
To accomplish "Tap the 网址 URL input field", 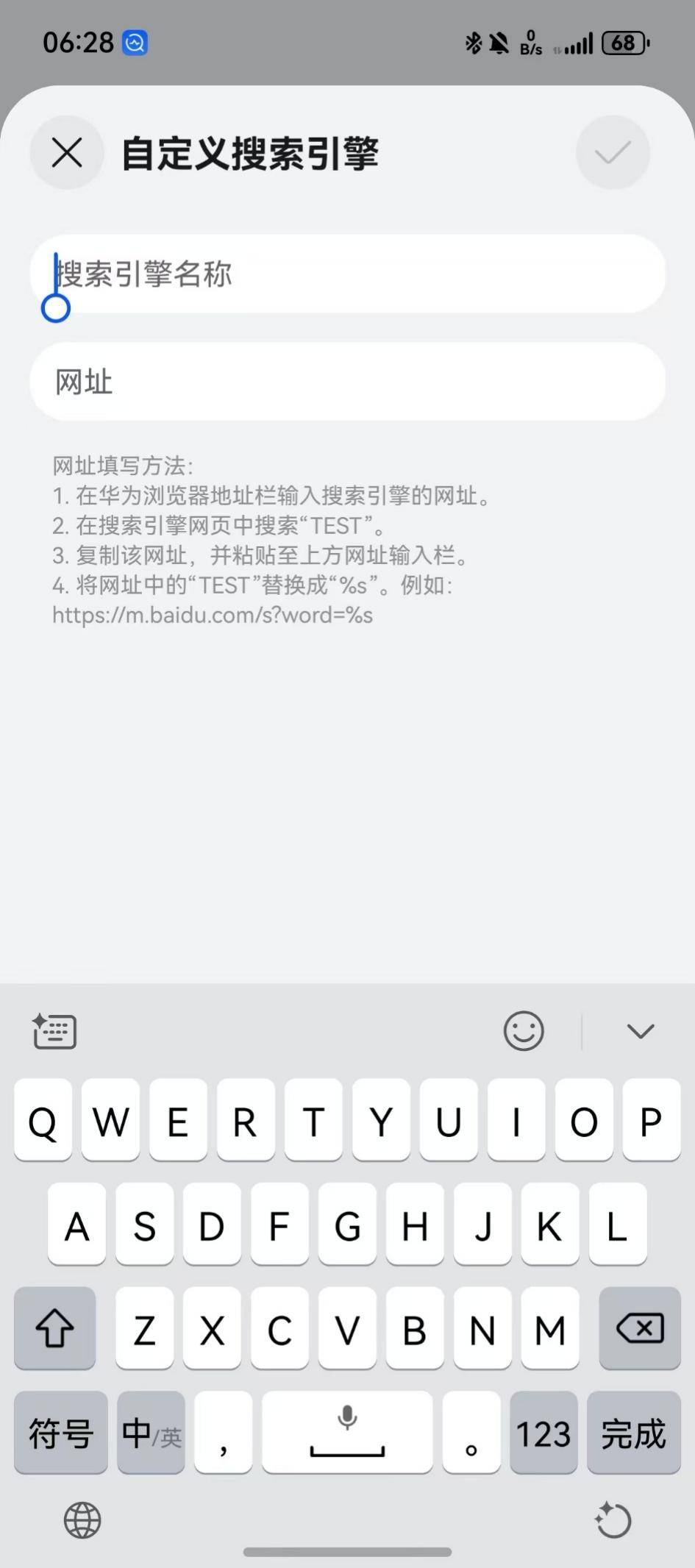I will tap(347, 382).
